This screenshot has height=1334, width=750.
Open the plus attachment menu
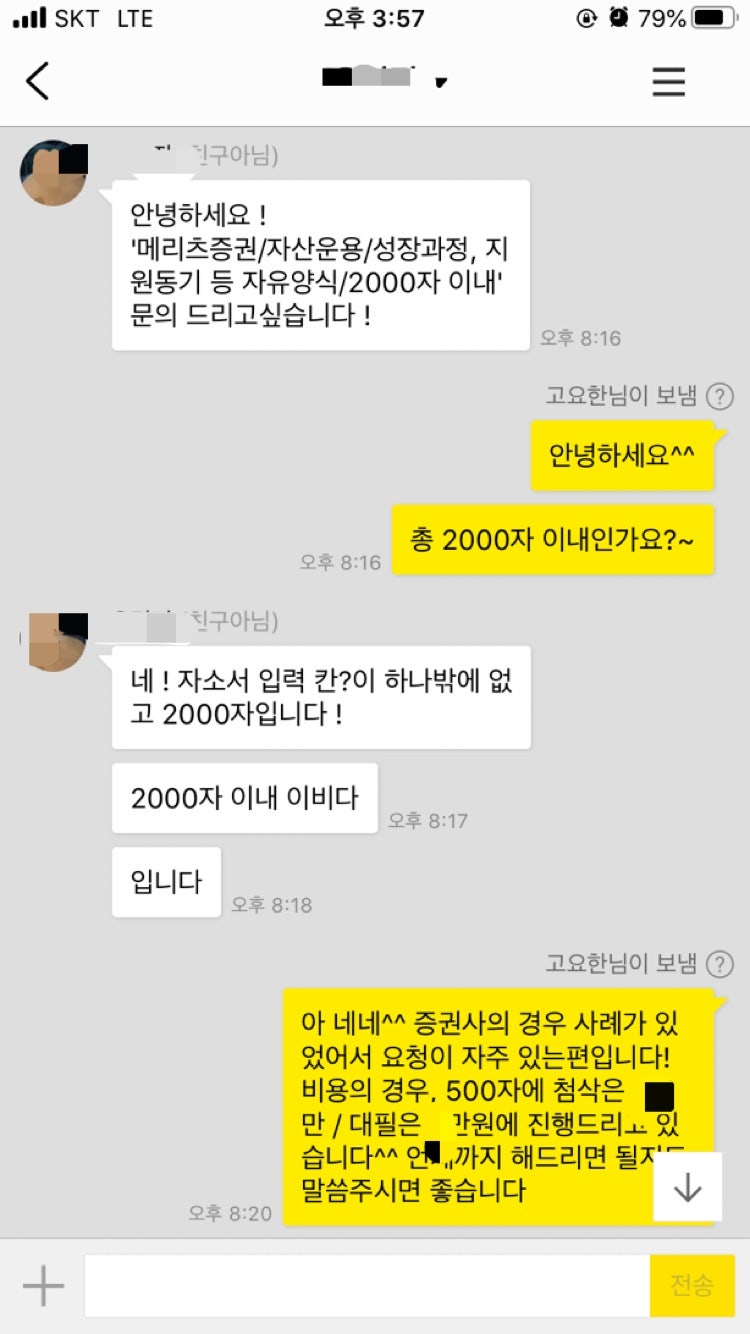[x=43, y=1286]
